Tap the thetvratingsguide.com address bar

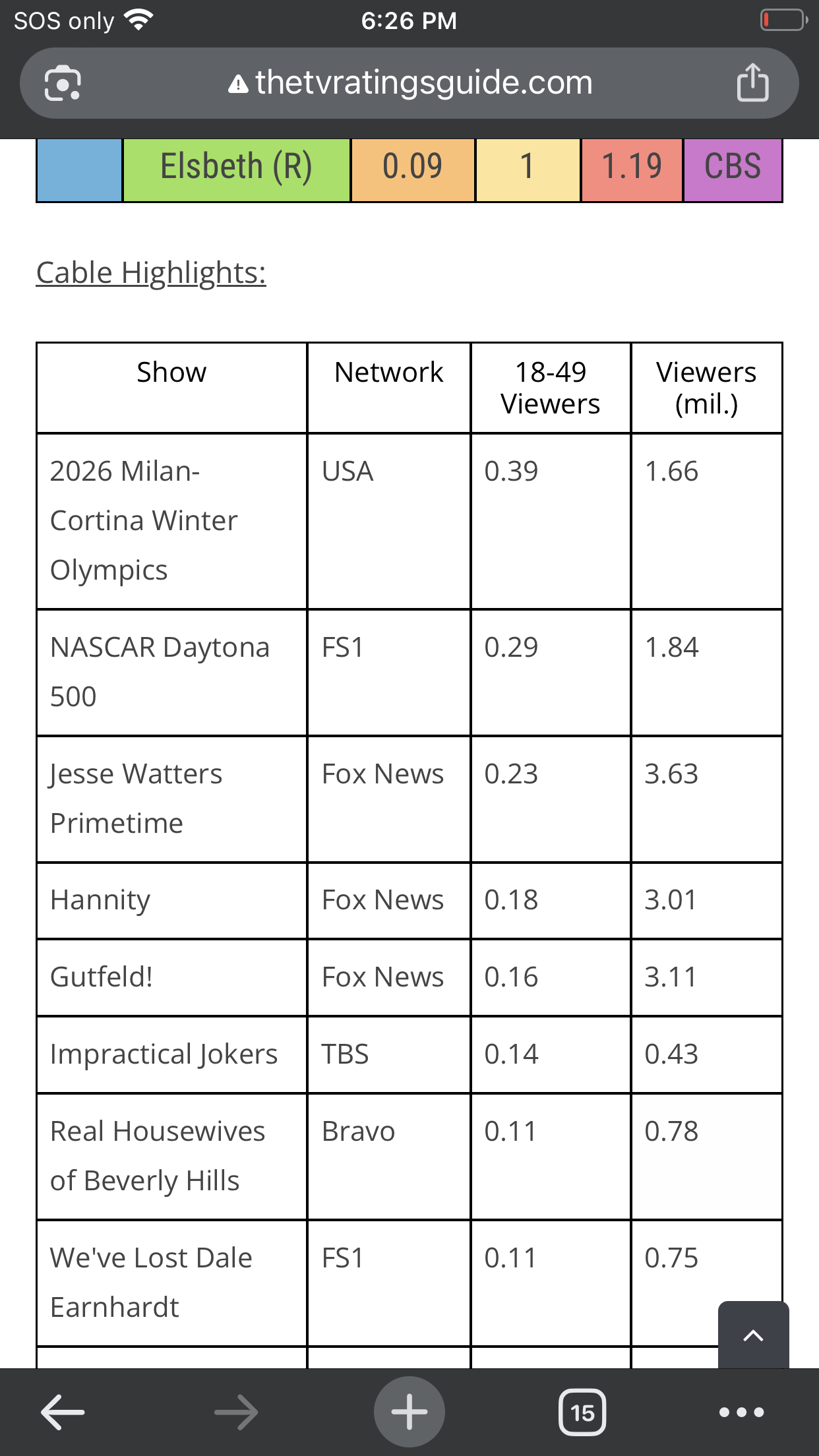tap(409, 83)
